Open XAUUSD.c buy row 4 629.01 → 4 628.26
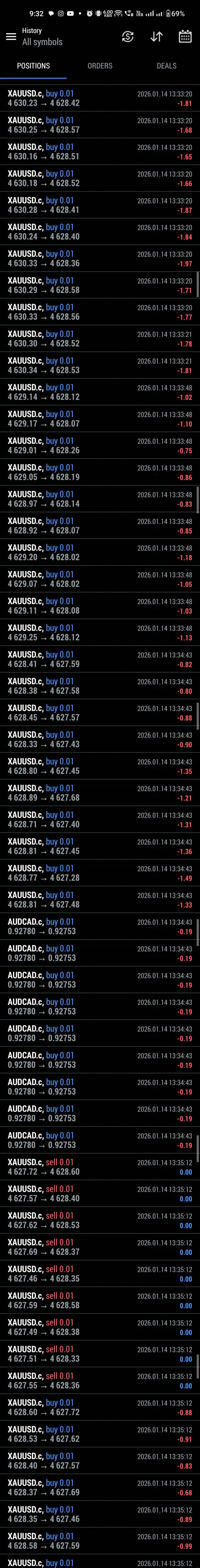 pos(100,446)
